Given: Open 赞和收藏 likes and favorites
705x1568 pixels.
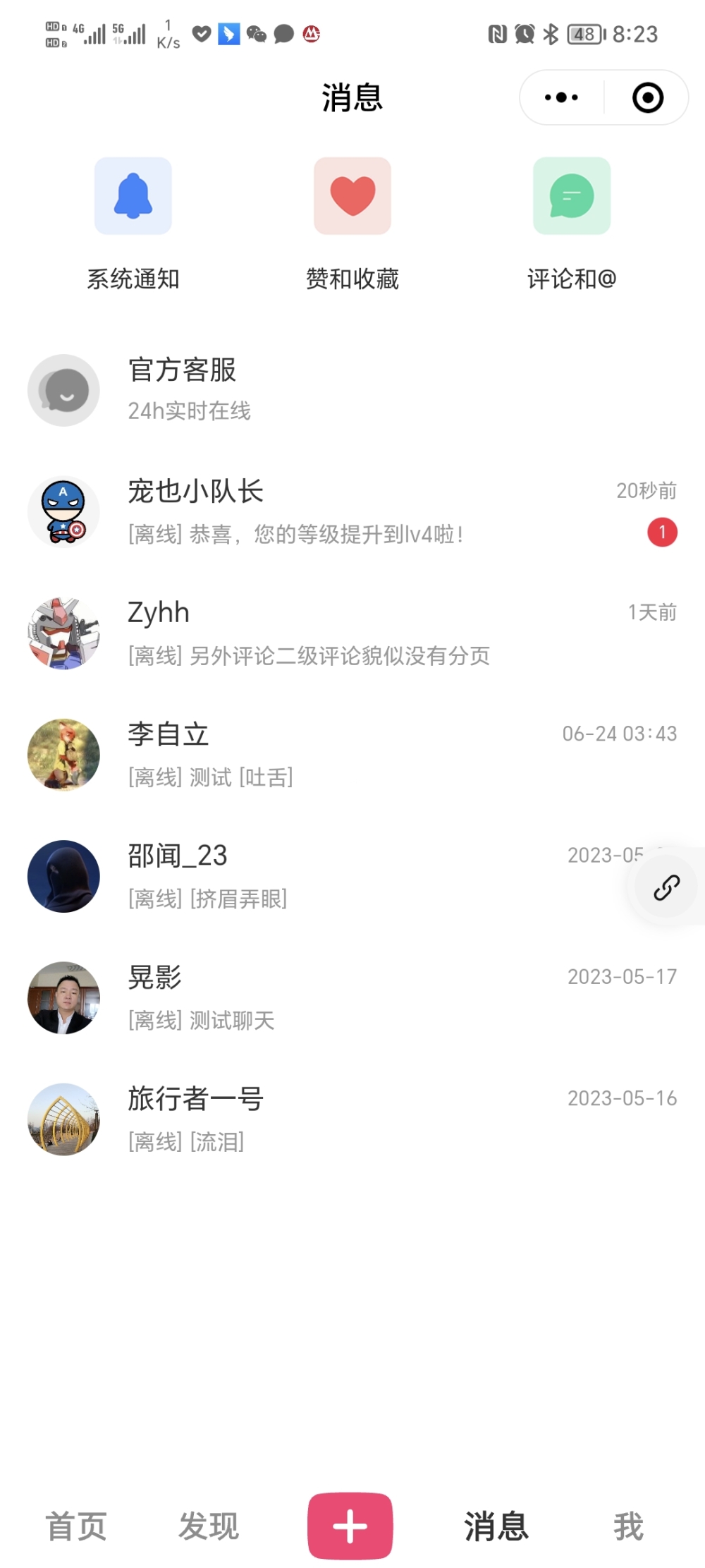Looking at the screenshot, I should point(352,196).
